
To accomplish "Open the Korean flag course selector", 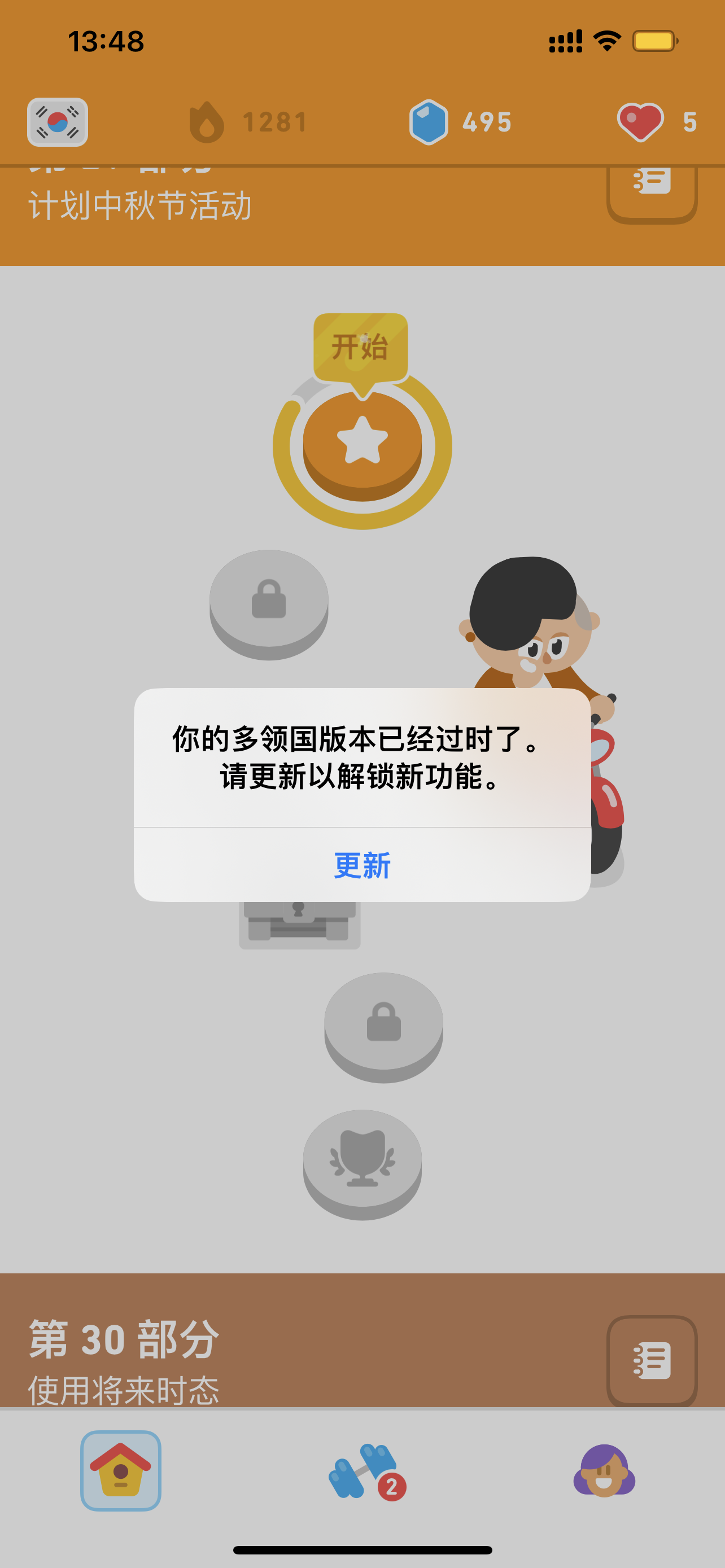I will [x=58, y=122].
